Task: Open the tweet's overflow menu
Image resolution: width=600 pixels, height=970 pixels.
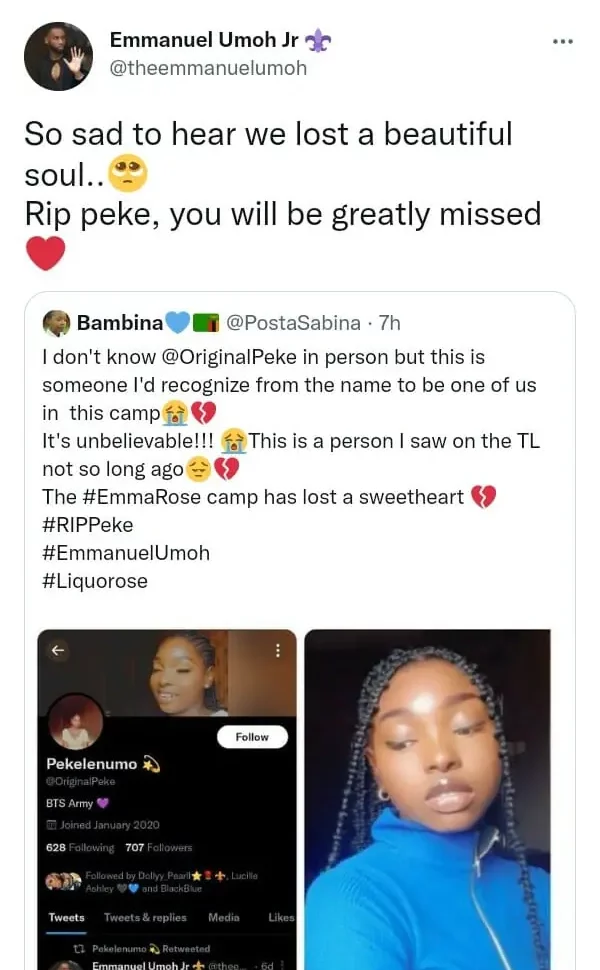Action: coord(563,41)
